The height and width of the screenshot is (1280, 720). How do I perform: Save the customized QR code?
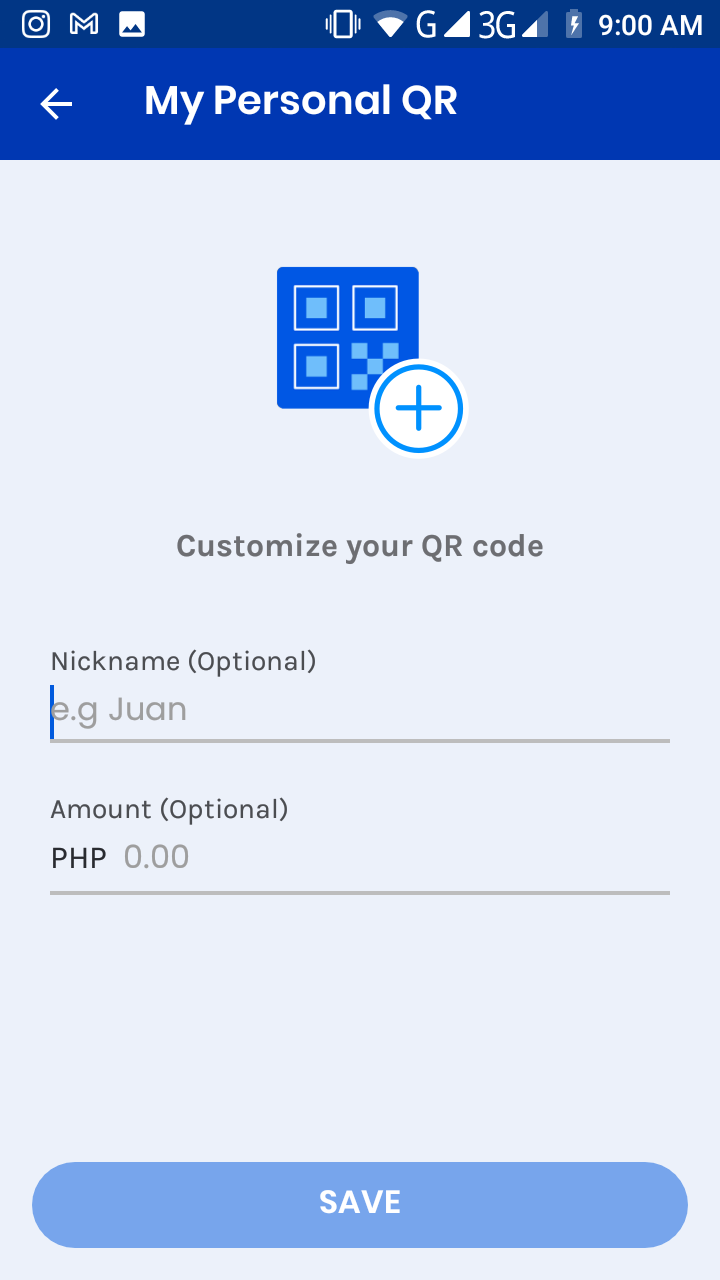[360, 1203]
